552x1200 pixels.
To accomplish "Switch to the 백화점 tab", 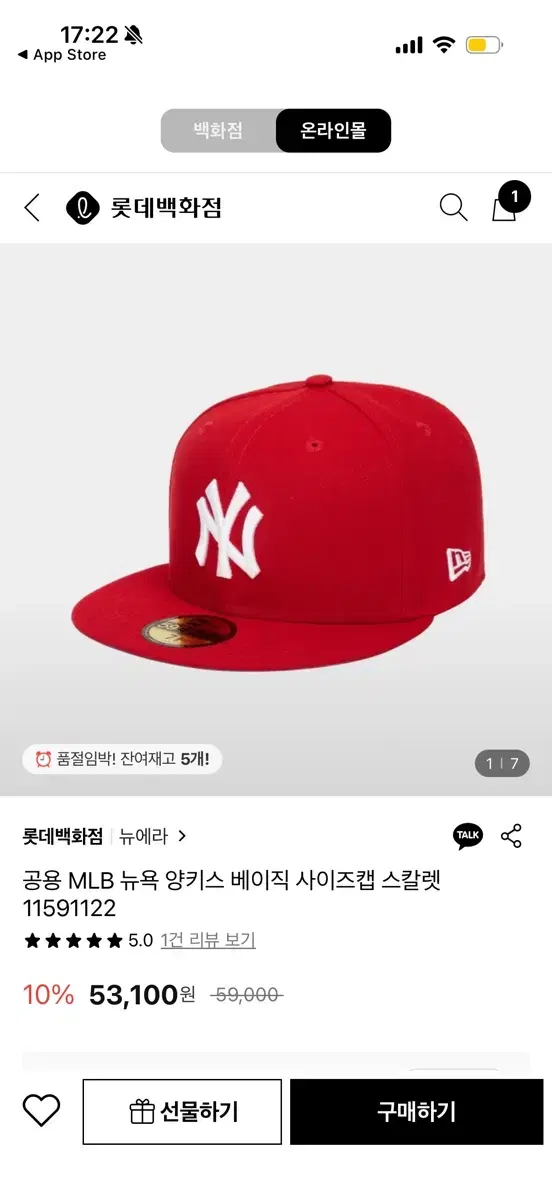I will click(x=218, y=130).
